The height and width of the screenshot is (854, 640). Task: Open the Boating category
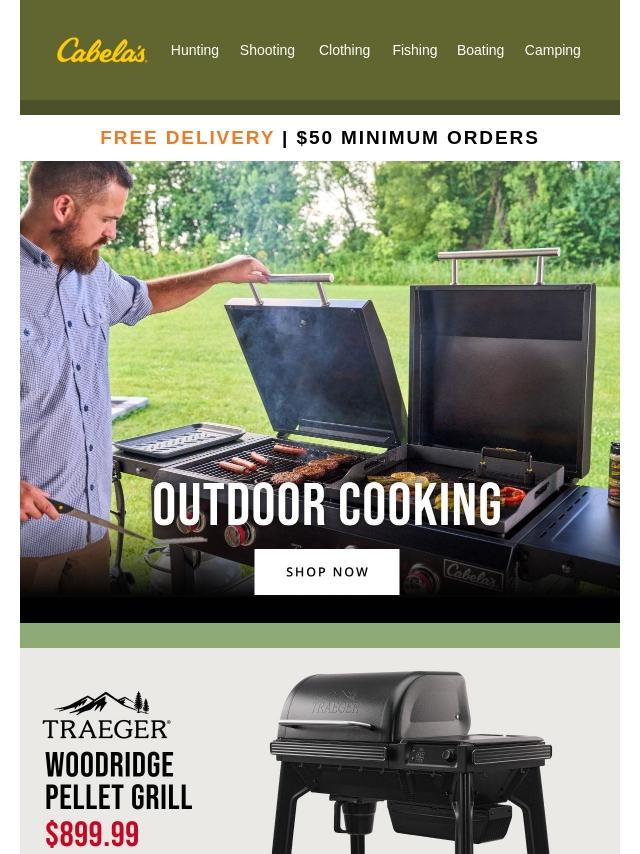coord(480,50)
